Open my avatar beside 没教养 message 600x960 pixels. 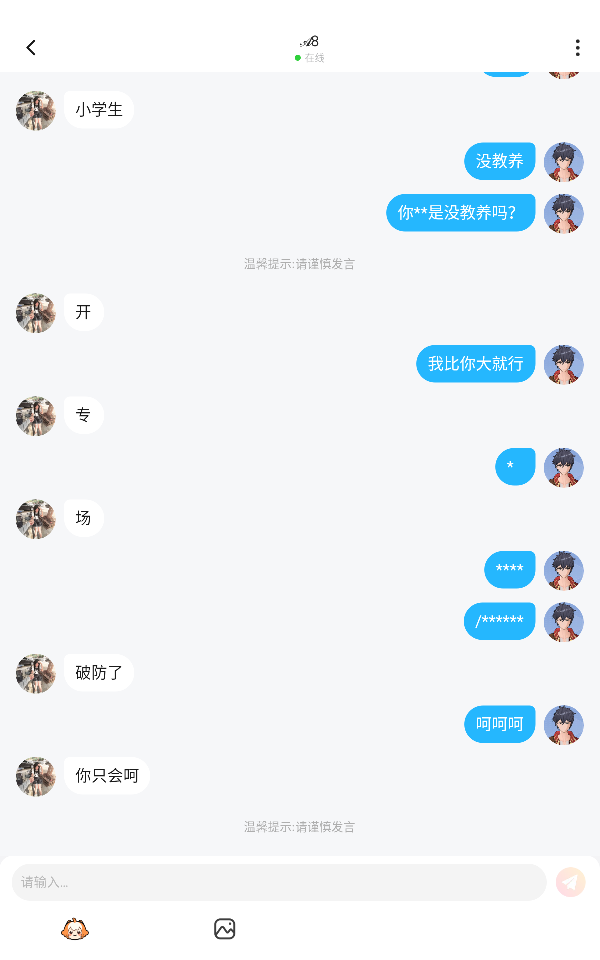(564, 162)
